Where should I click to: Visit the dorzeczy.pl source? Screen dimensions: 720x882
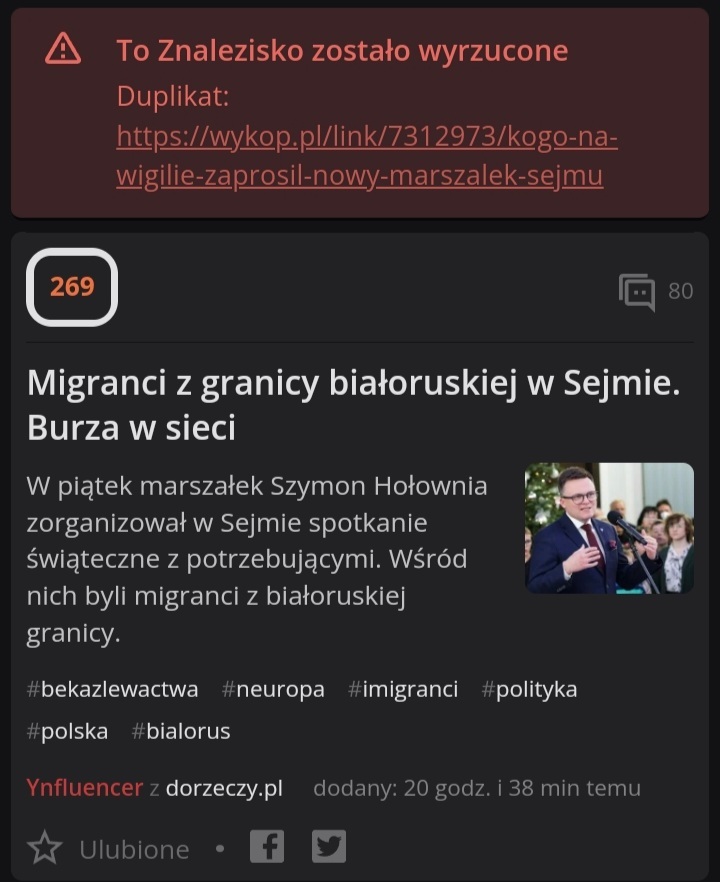point(224,788)
